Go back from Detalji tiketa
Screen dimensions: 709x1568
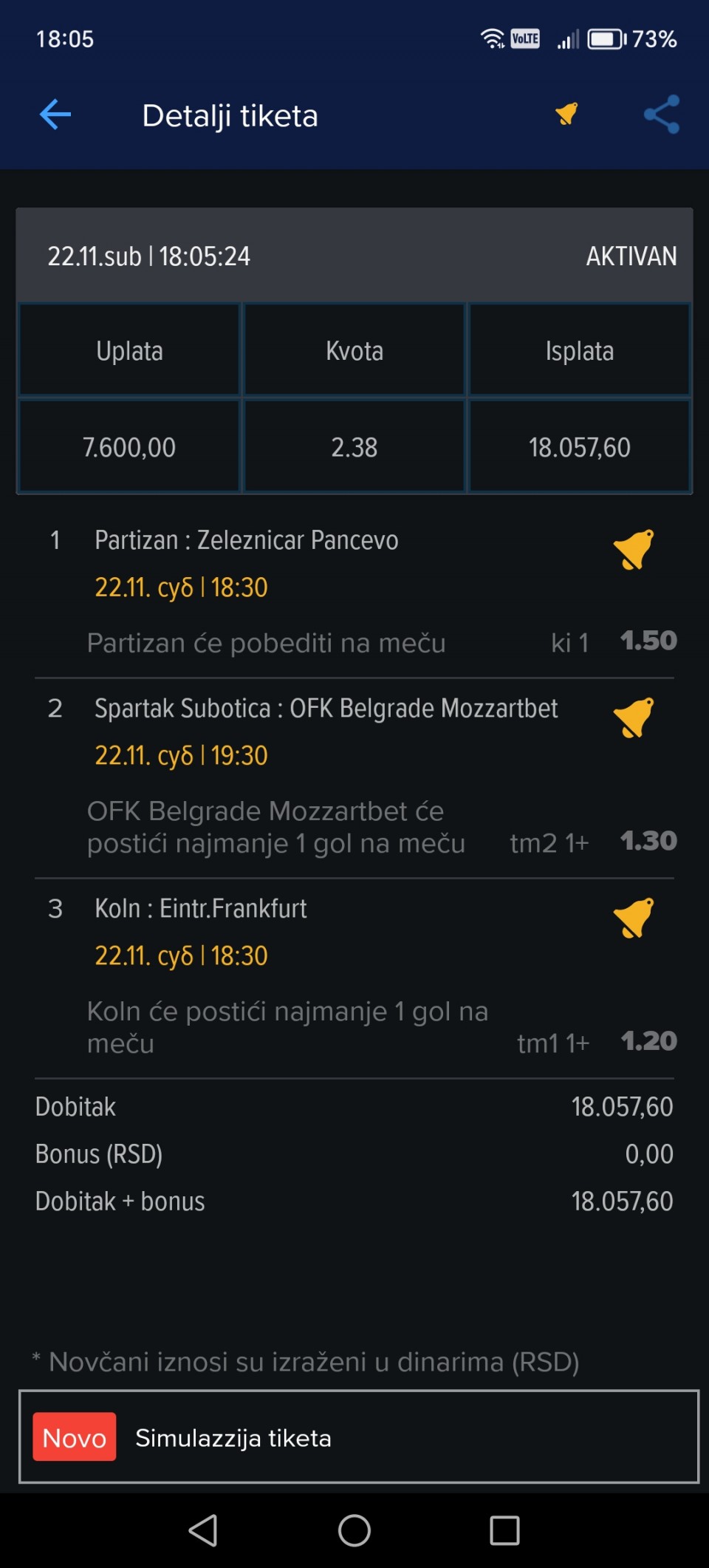(55, 115)
